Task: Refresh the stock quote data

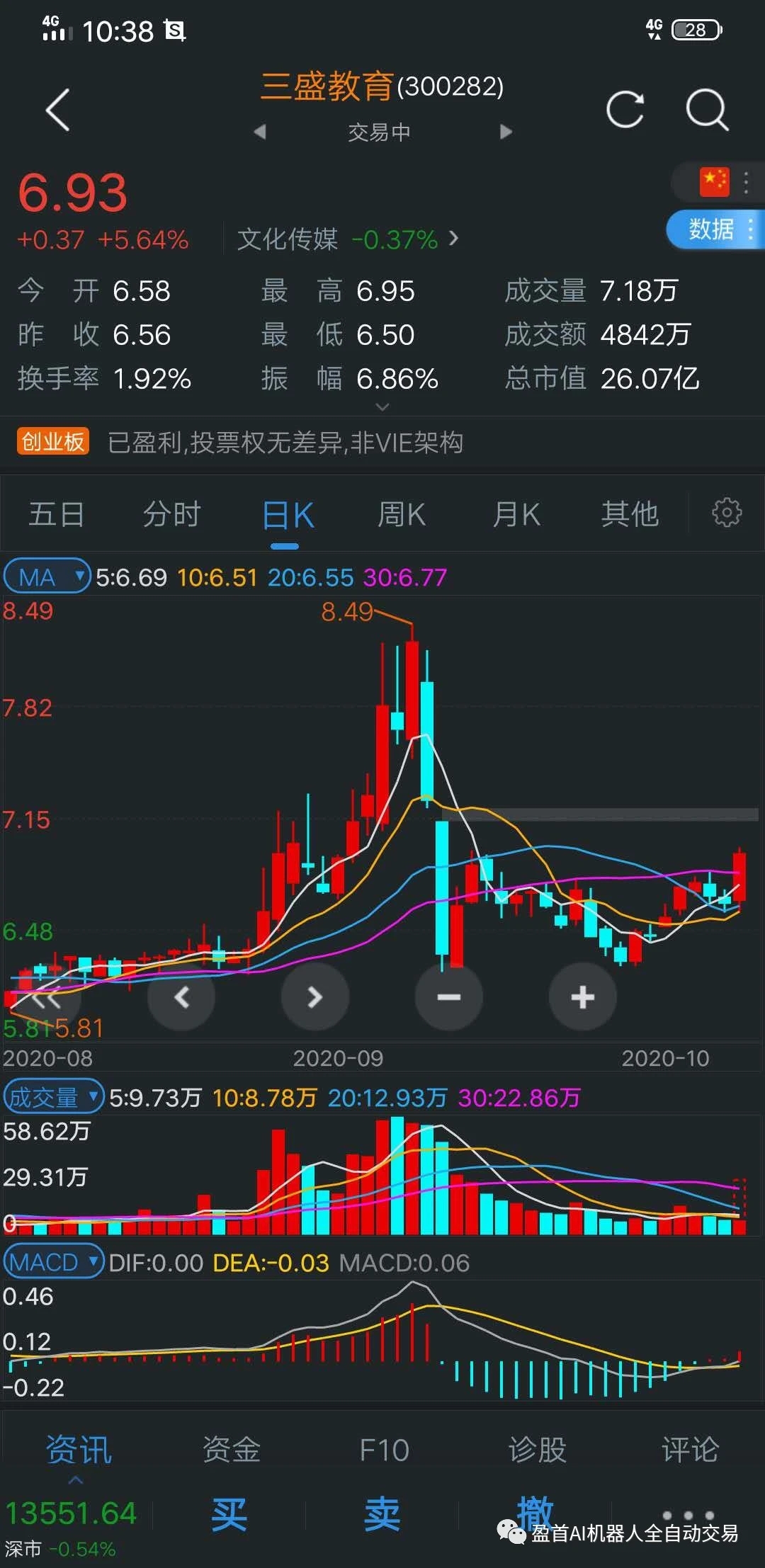Action: tap(626, 110)
